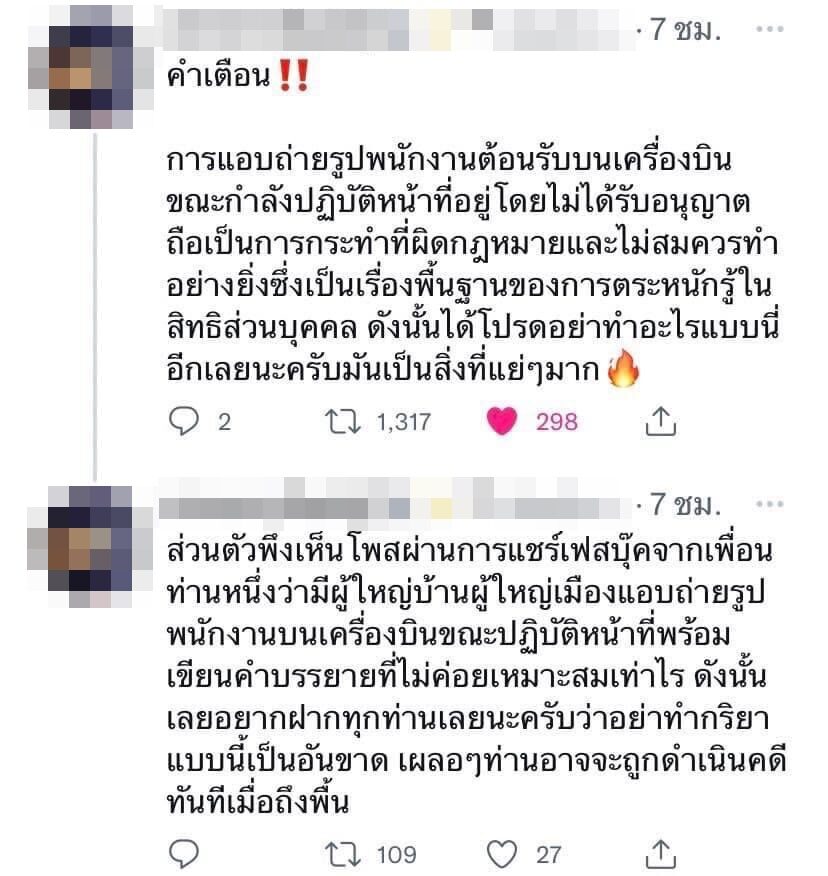This screenshot has height=876, width=828.
Task: Share the tweet with 27 likes
Action: (660, 854)
